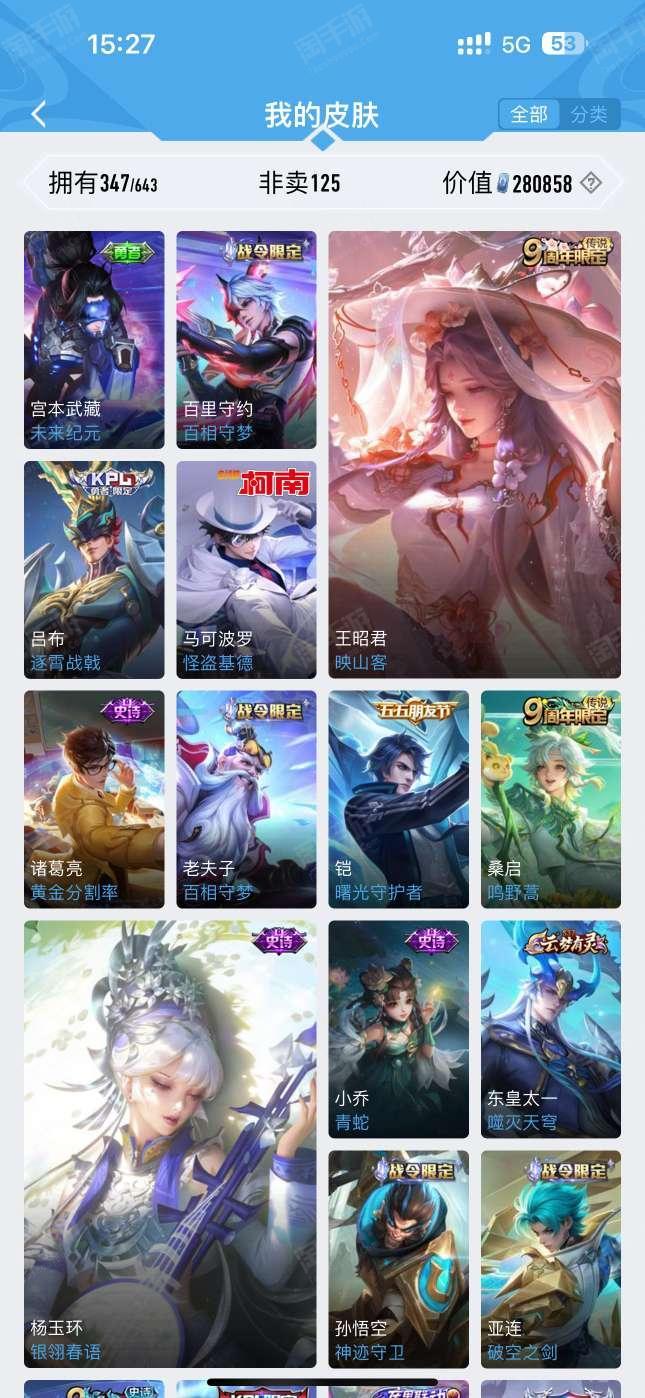Open 亚连 破空之剑 skin card
The height and width of the screenshot is (1398, 645).
(550, 1258)
